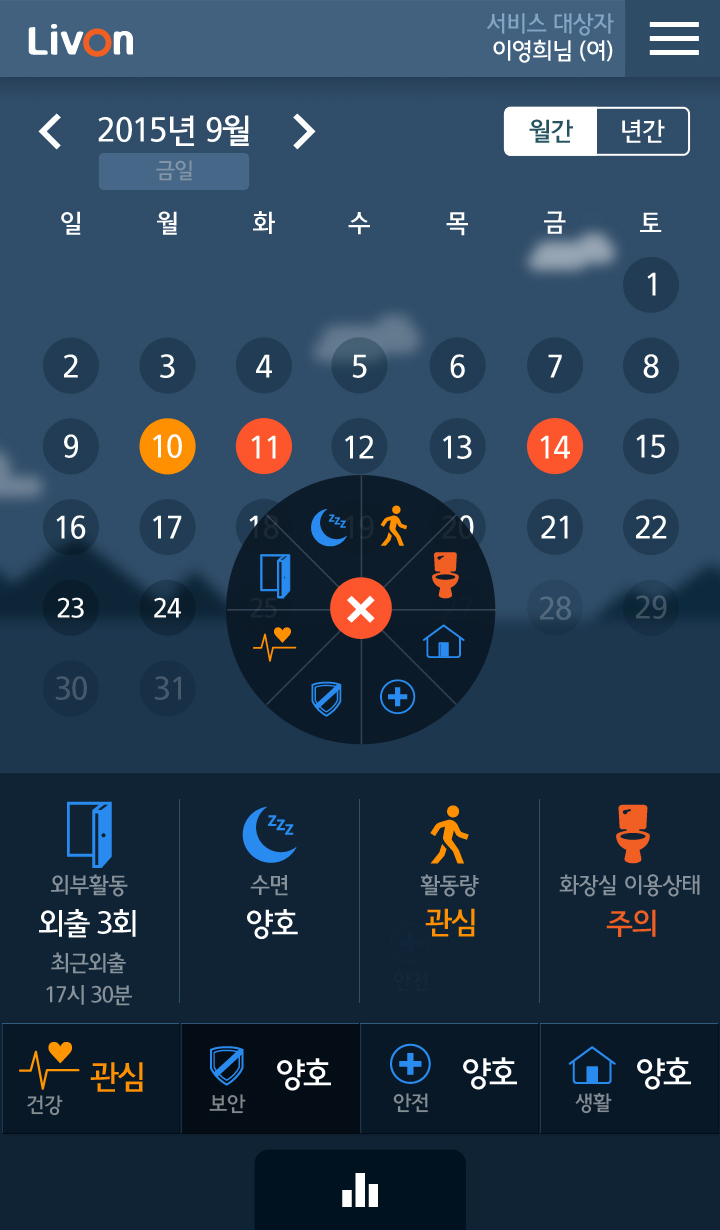Viewport: 720px width, 1230px height.
Task: Select the shield security icon in radial menu
Action: click(326, 698)
